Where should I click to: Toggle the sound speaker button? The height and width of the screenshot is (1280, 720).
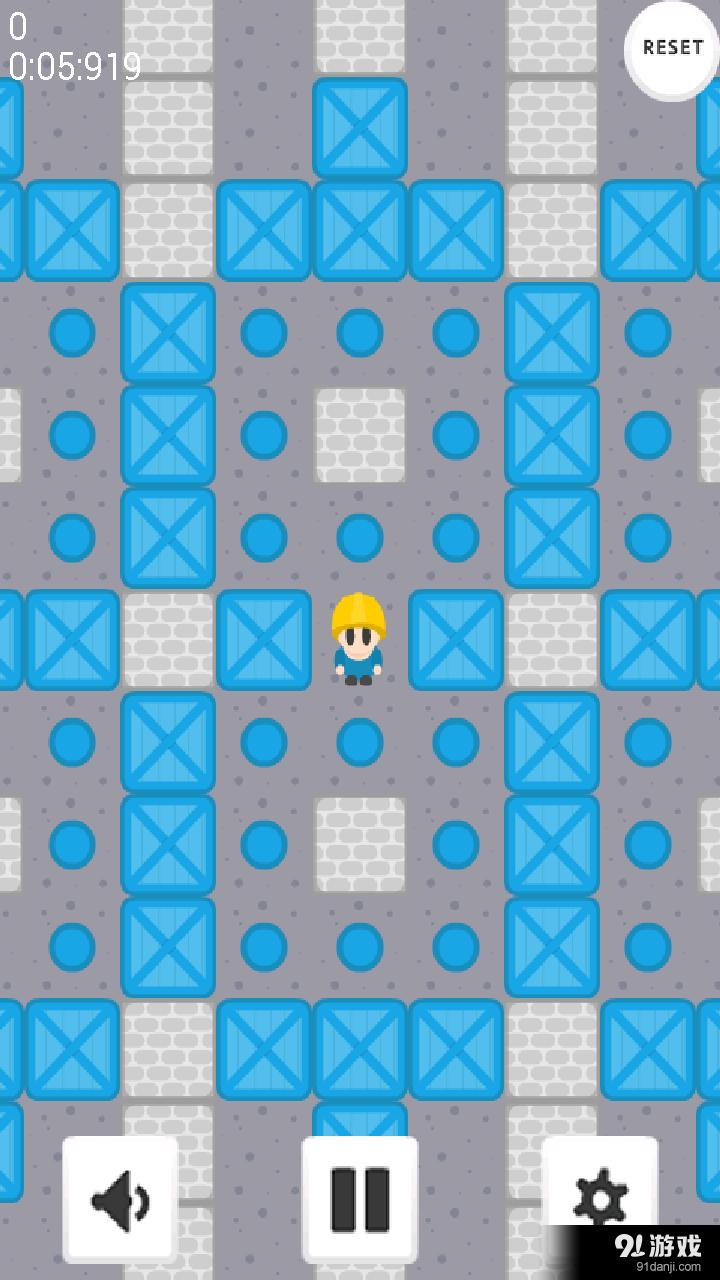(x=120, y=1198)
